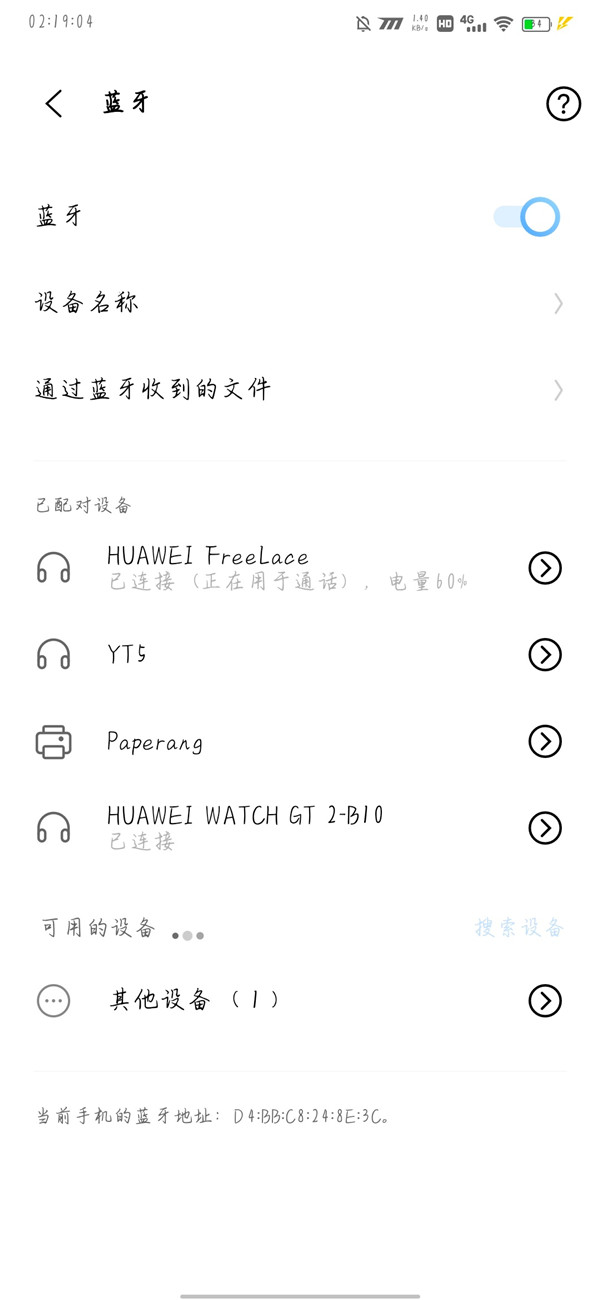Screen dimensions: 600x1300
Task: Turn off the 蓝牙 switch
Action: pyautogui.click(x=527, y=217)
